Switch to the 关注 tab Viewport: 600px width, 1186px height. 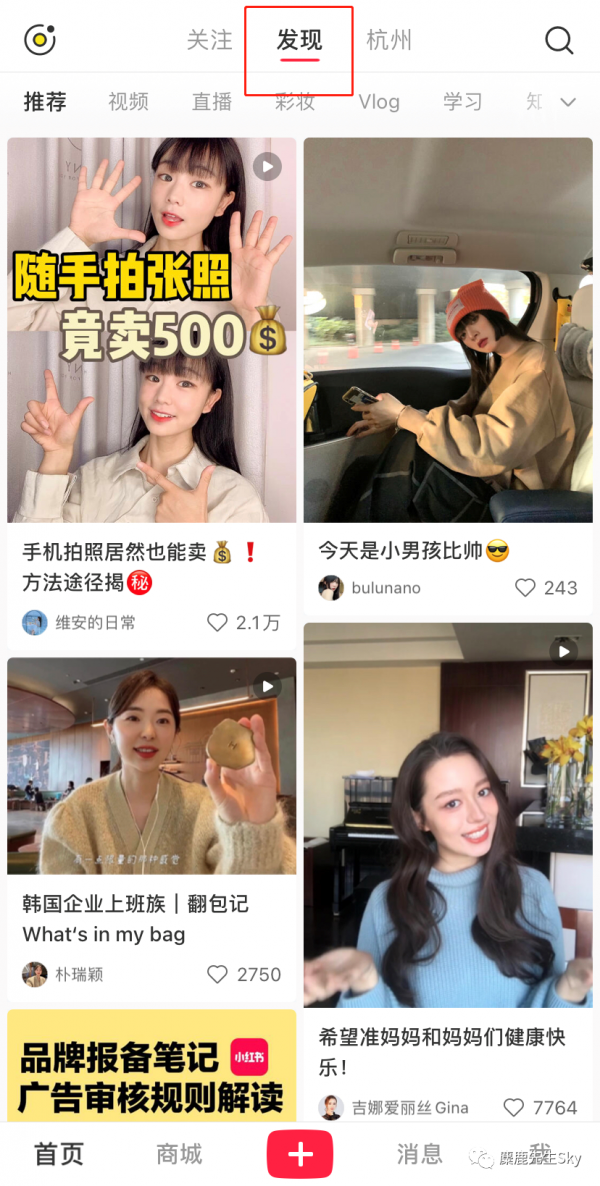pyautogui.click(x=209, y=41)
